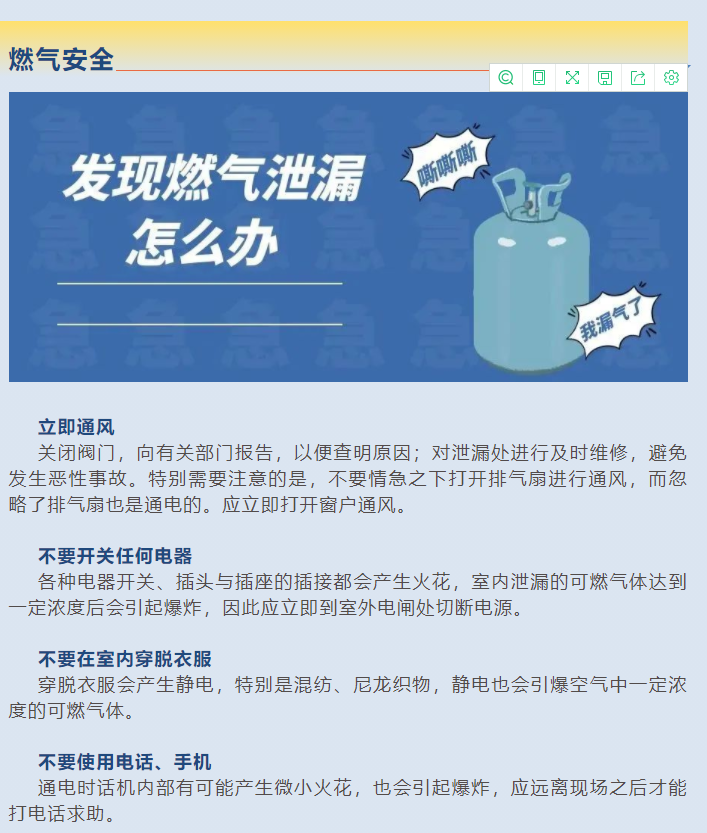Tap the copyright search icon in the toolbar
The image size is (707, 833).
506,78
